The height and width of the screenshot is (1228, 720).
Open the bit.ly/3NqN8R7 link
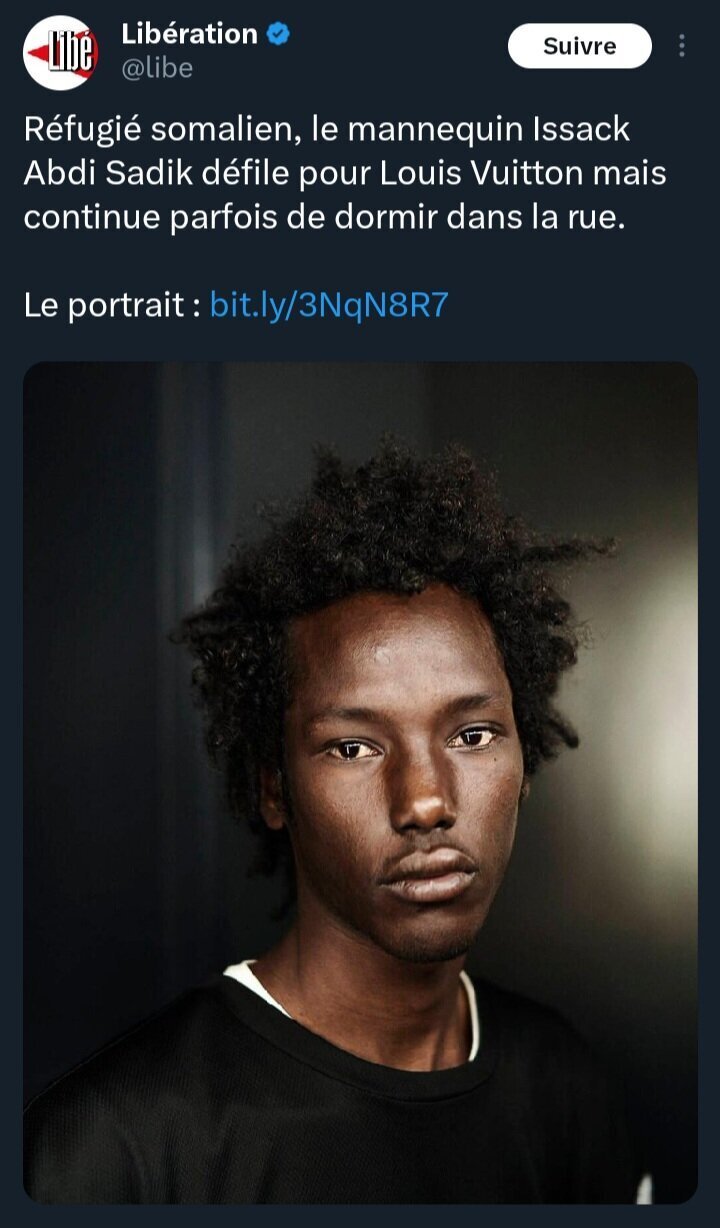pyautogui.click(x=329, y=305)
